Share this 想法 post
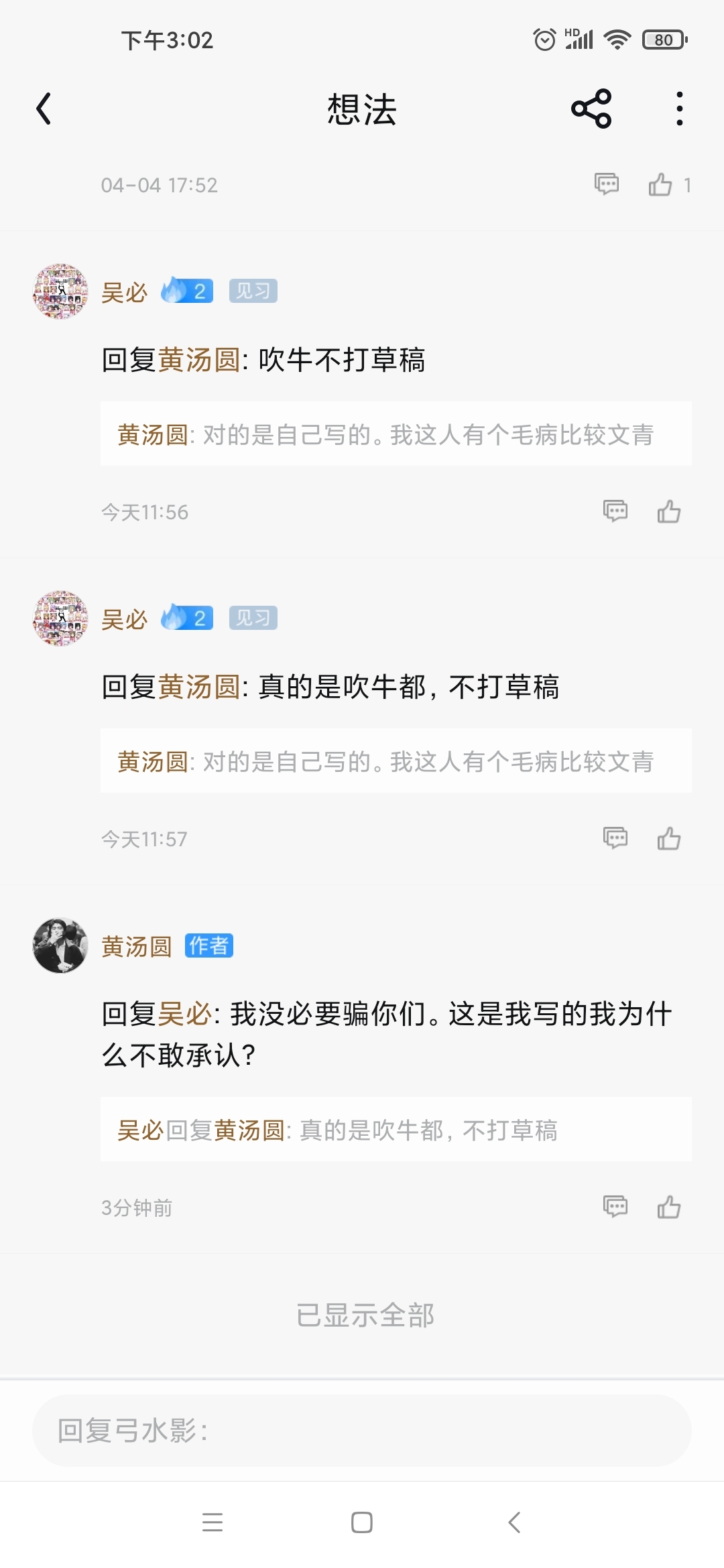 [591, 109]
